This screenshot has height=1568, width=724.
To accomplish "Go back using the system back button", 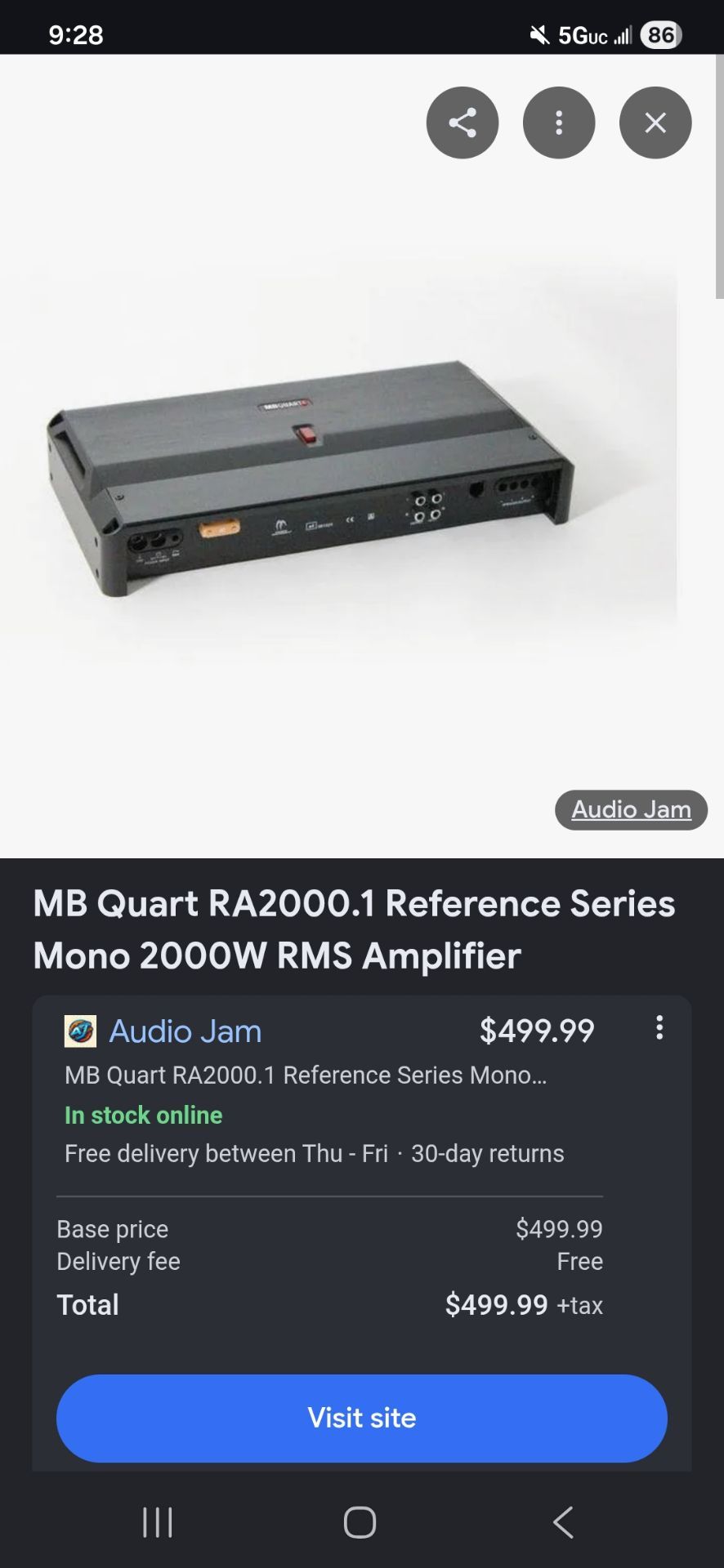I will pos(563,1522).
